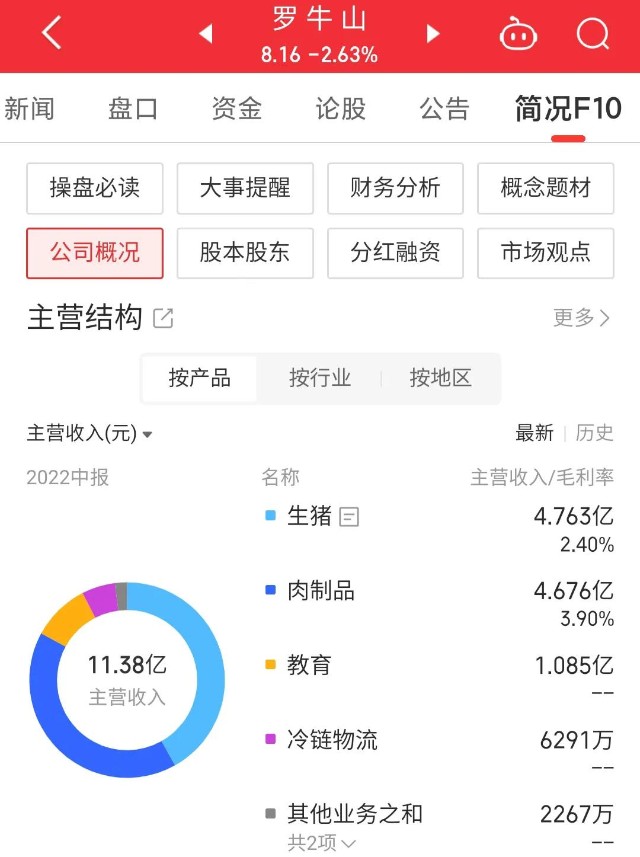This screenshot has height=857, width=640.
Task: Switch to the 论股 tab
Action: [341, 108]
